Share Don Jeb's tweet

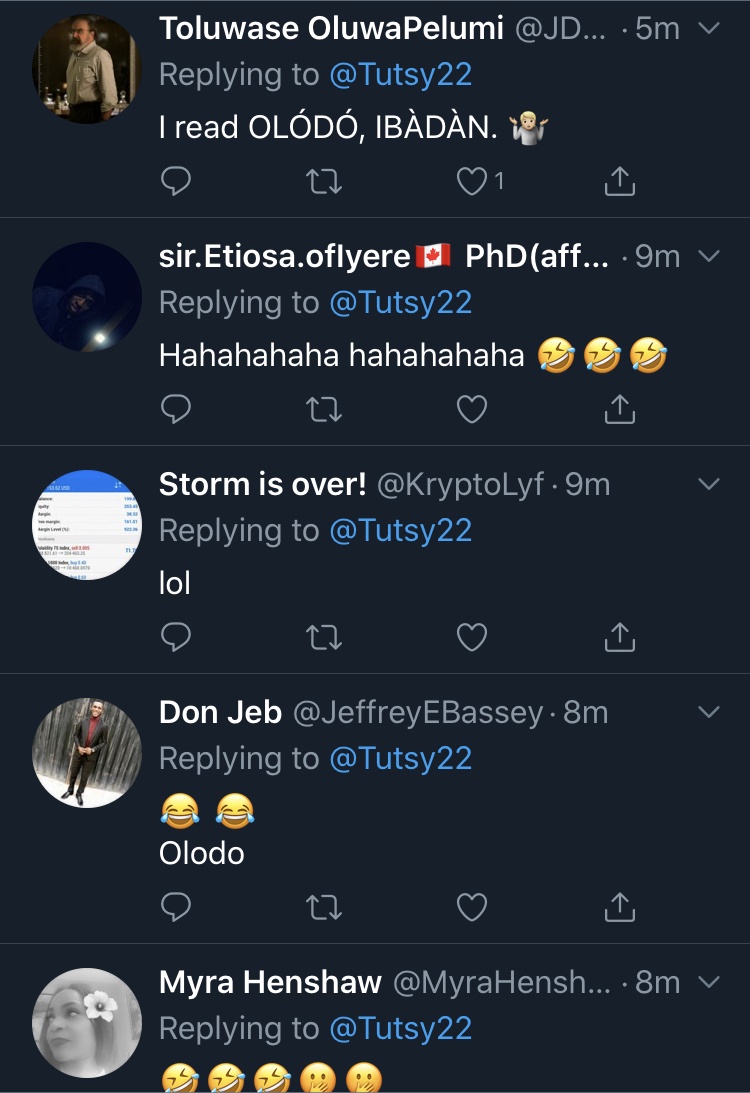coord(620,907)
